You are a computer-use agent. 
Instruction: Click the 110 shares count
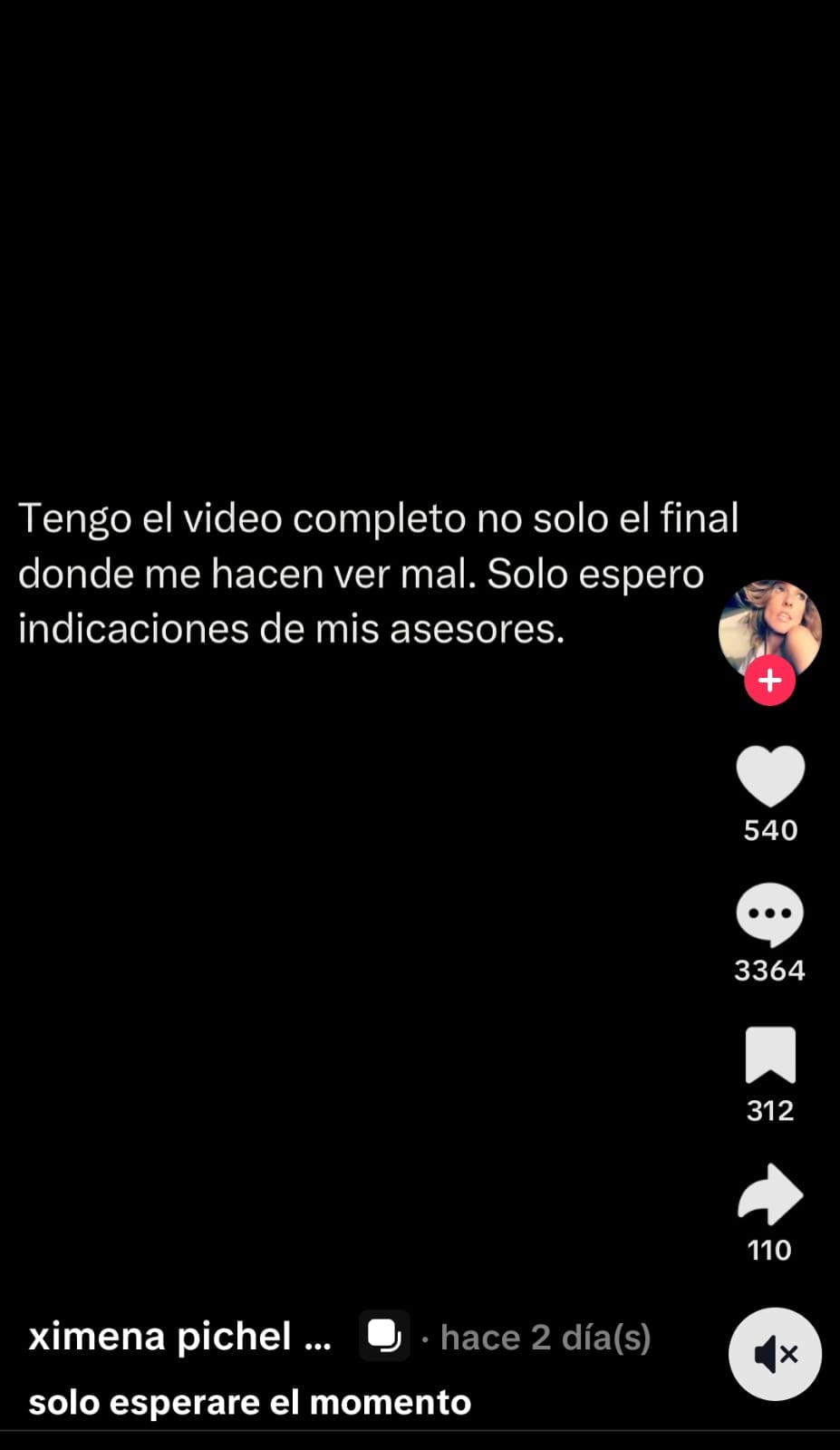click(769, 1250)
